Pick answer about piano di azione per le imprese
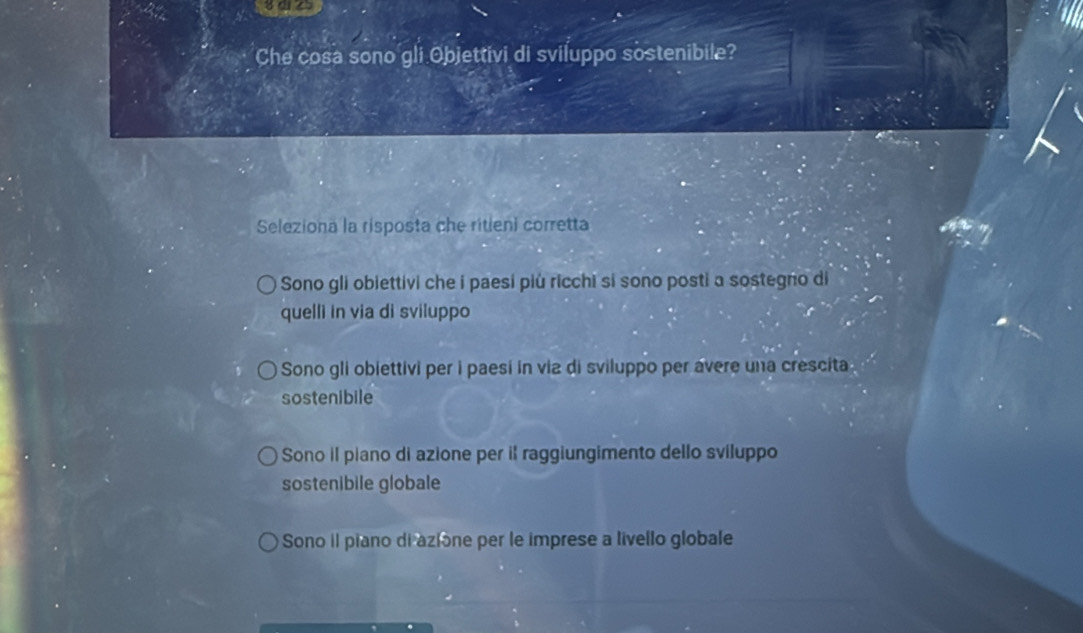Image resolution: width=1083 pixels, height=633 pixels. 268,541
